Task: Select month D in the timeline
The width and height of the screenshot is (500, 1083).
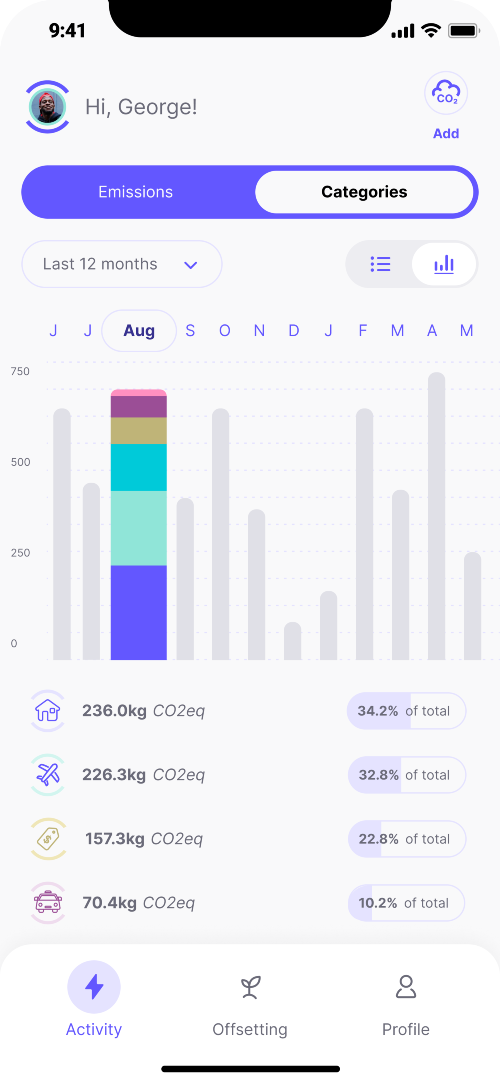Action: pyautogui.click(x=294, y=331)
